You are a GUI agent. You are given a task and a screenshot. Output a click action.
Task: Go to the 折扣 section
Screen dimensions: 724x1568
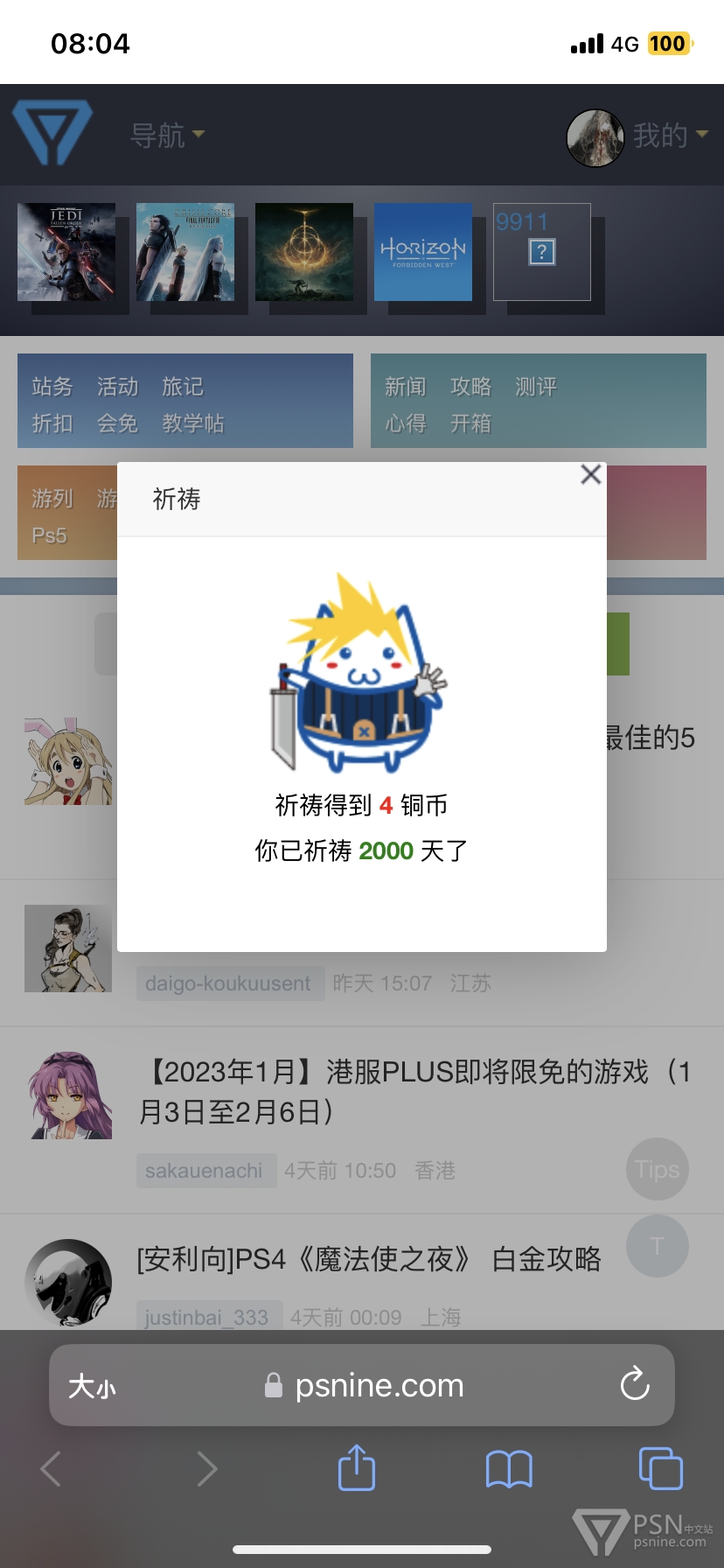pyautogui.click(x=52, y=423)
